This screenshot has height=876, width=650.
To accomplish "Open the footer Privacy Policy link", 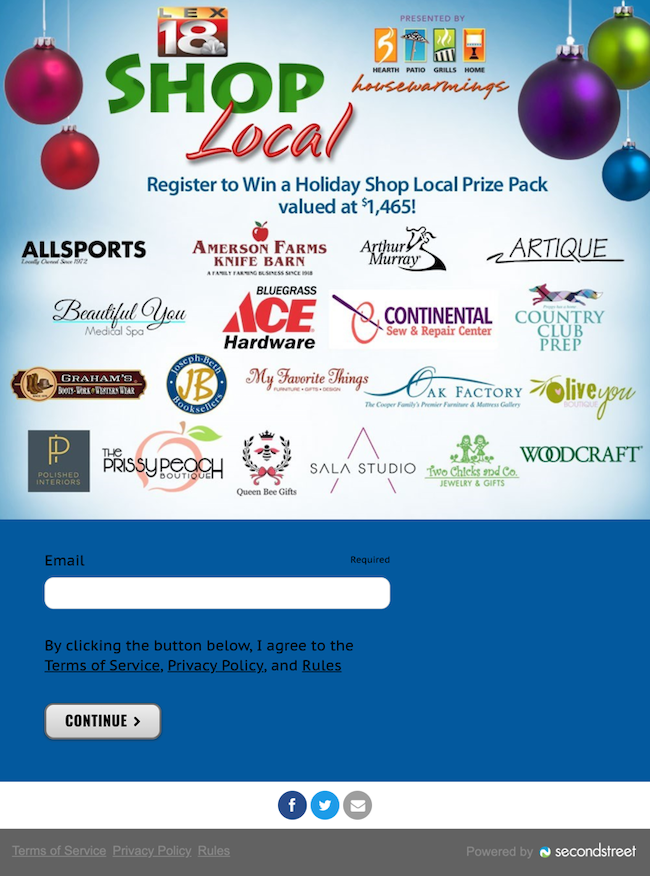I will tap(152, 851).
